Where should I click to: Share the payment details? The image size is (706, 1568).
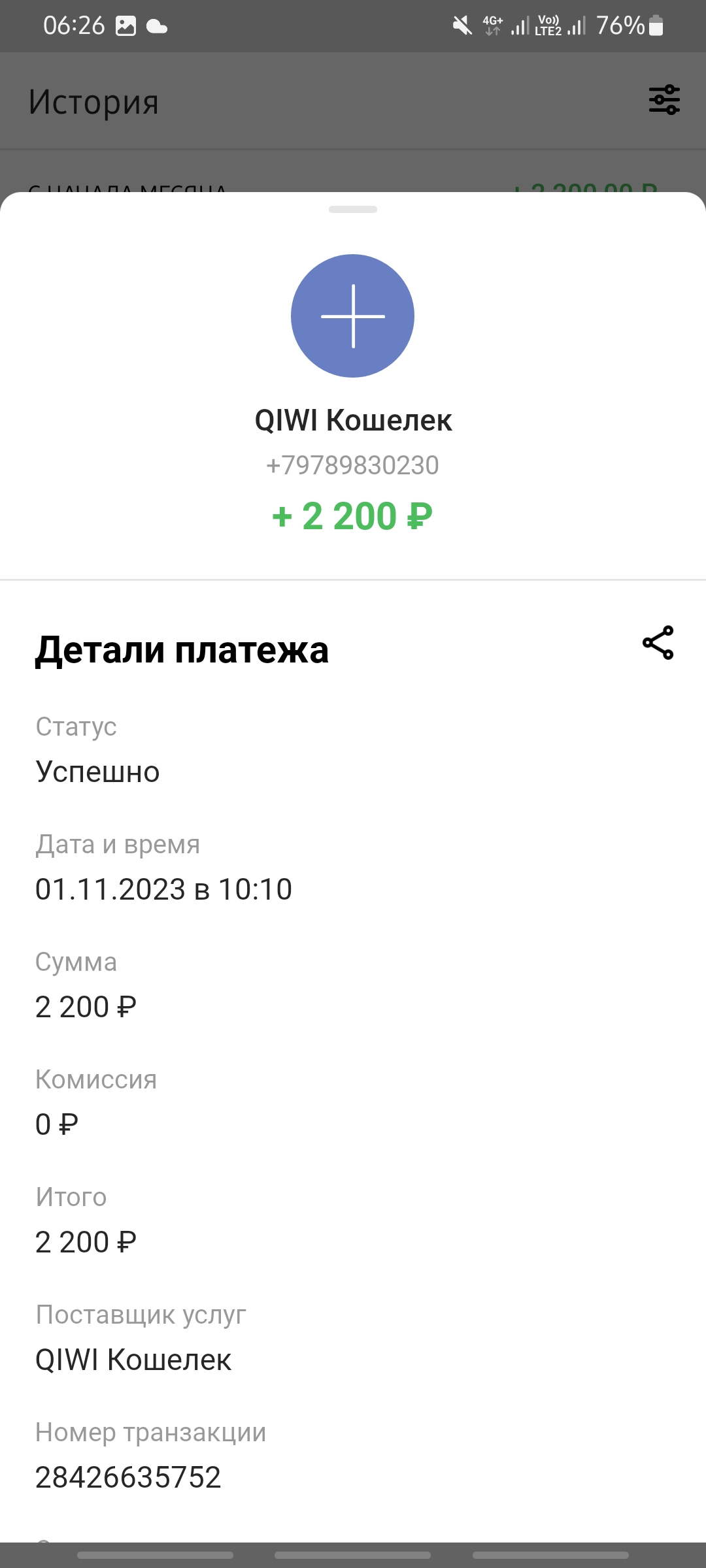(x=658, y=643)
